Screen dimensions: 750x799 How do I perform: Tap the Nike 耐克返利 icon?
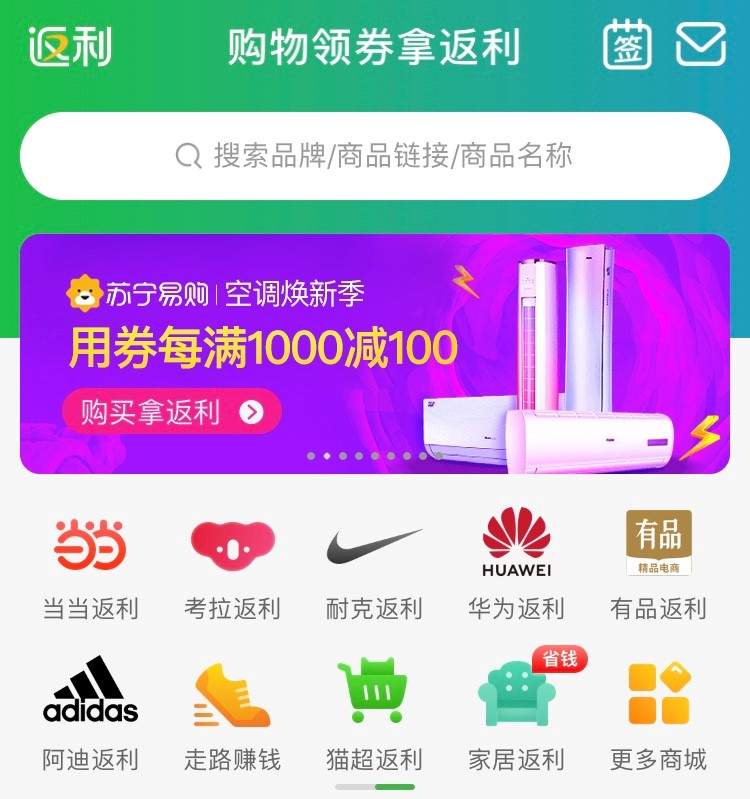375,543
